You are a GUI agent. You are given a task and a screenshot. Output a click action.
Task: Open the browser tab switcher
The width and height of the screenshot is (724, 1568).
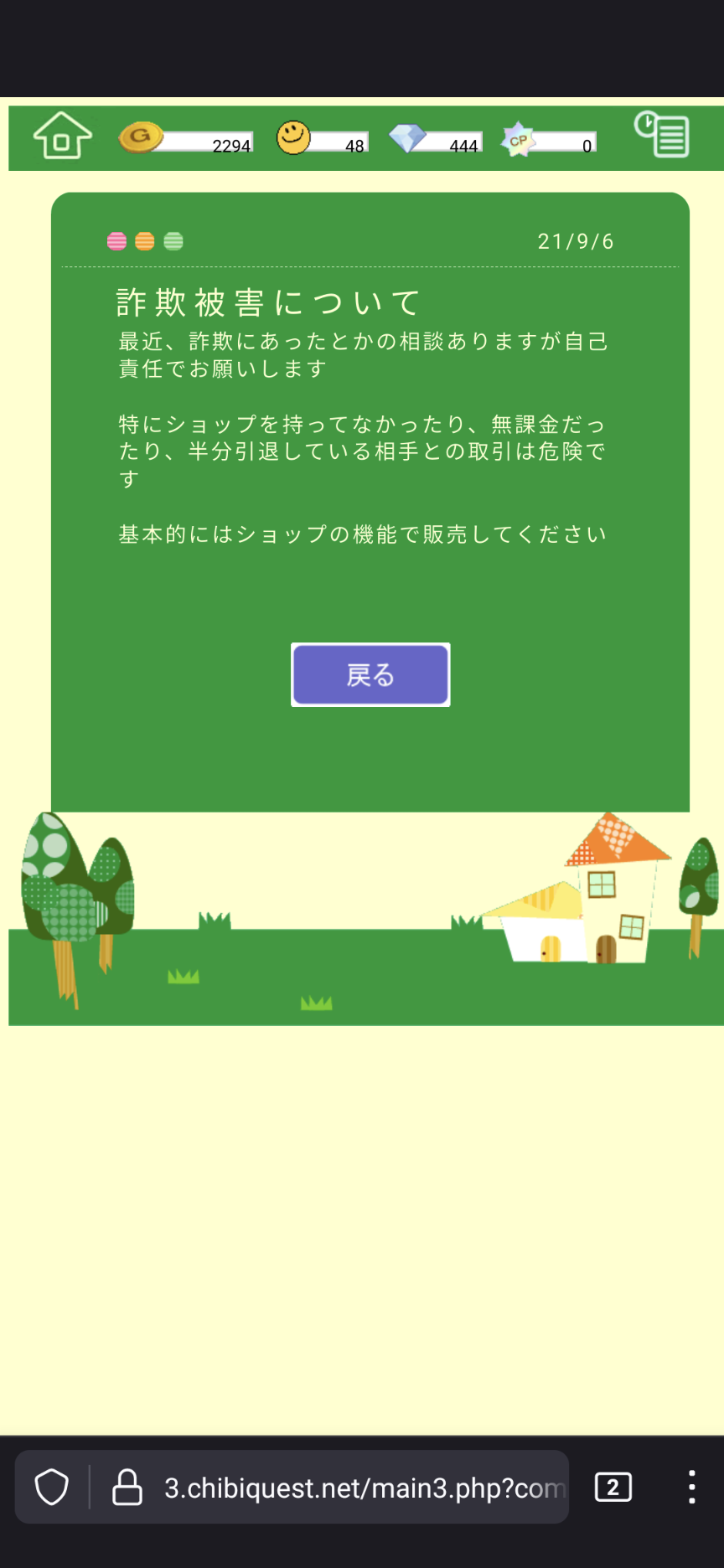click(613, 1488)
